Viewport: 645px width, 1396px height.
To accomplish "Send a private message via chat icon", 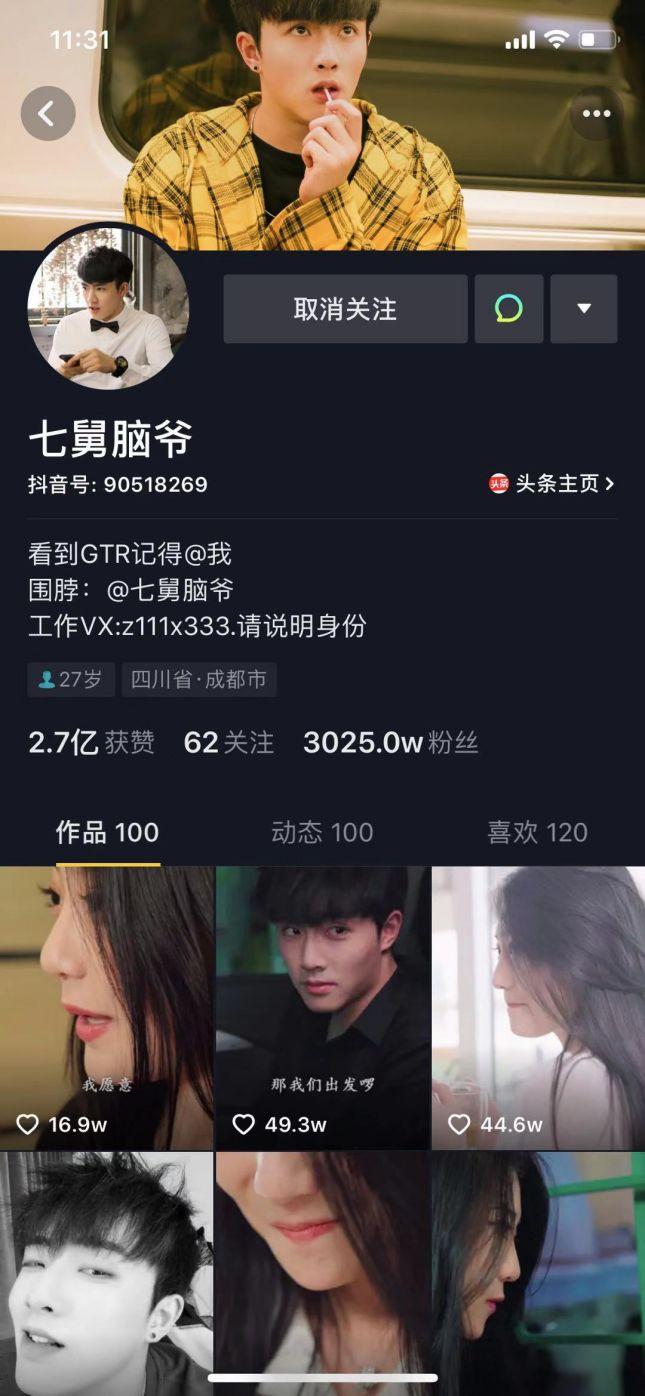I will [509, 309].
